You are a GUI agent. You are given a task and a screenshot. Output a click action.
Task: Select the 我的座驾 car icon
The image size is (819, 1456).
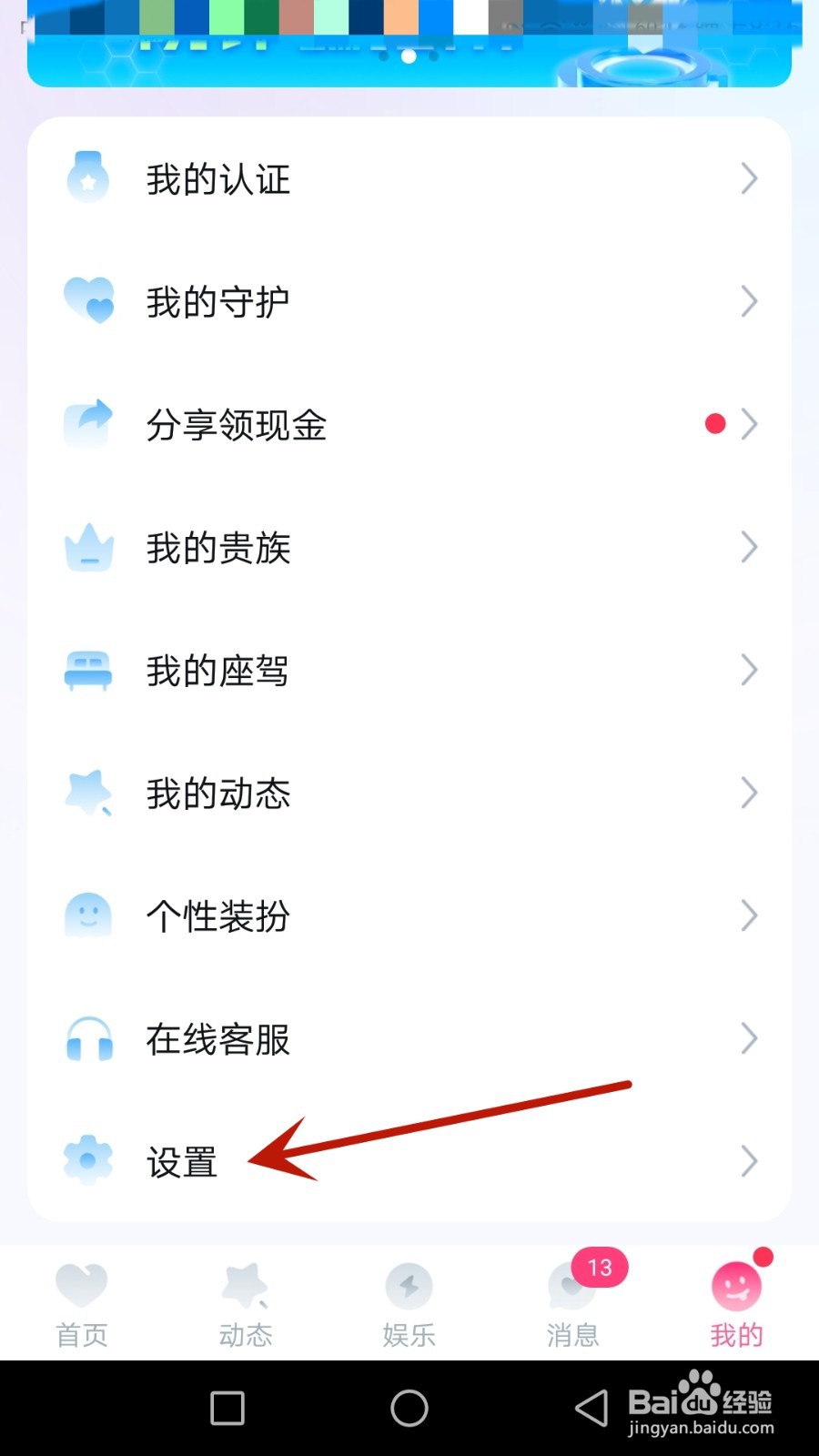pos(86,671)
